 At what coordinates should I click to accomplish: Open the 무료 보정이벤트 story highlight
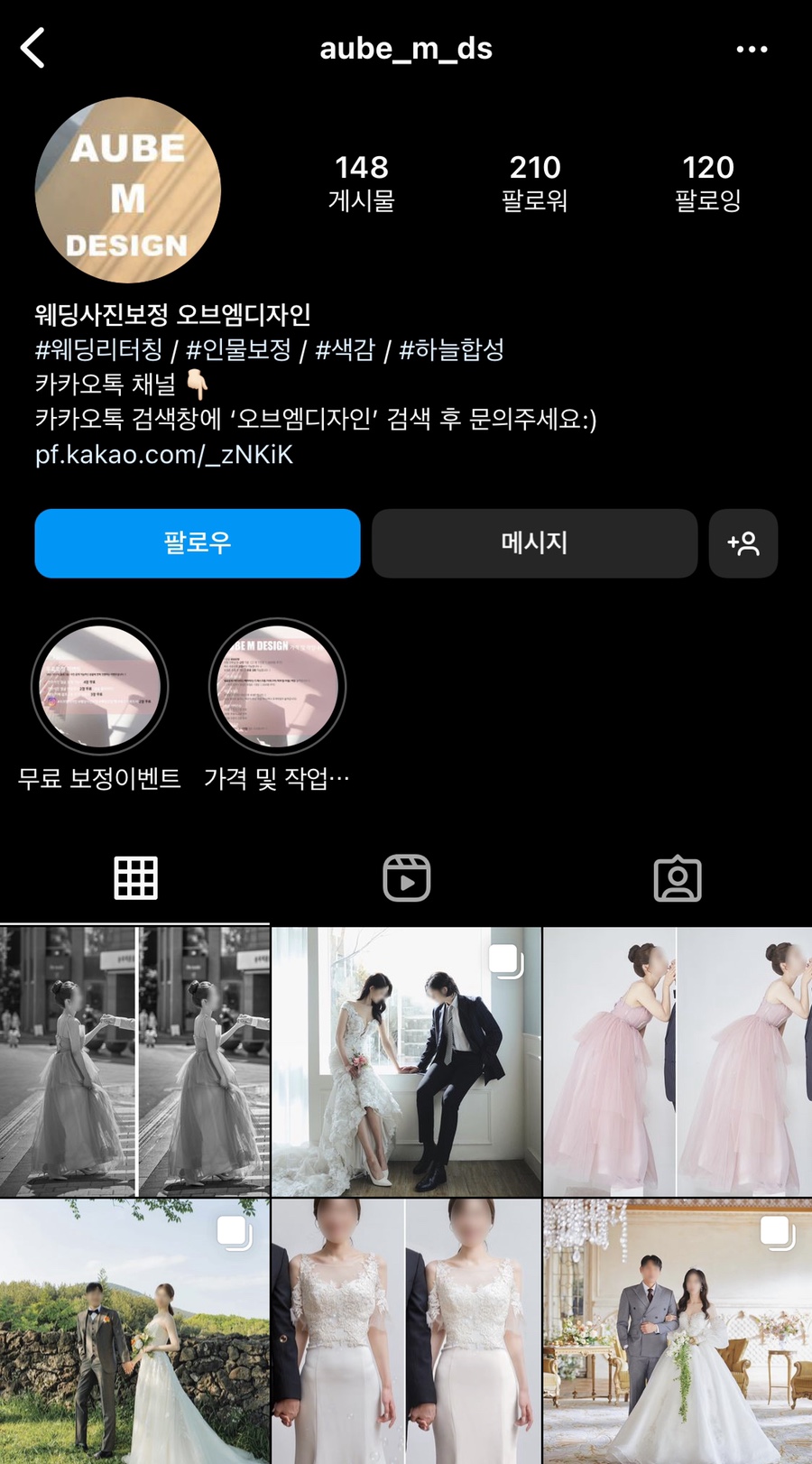tap(100, 688)
